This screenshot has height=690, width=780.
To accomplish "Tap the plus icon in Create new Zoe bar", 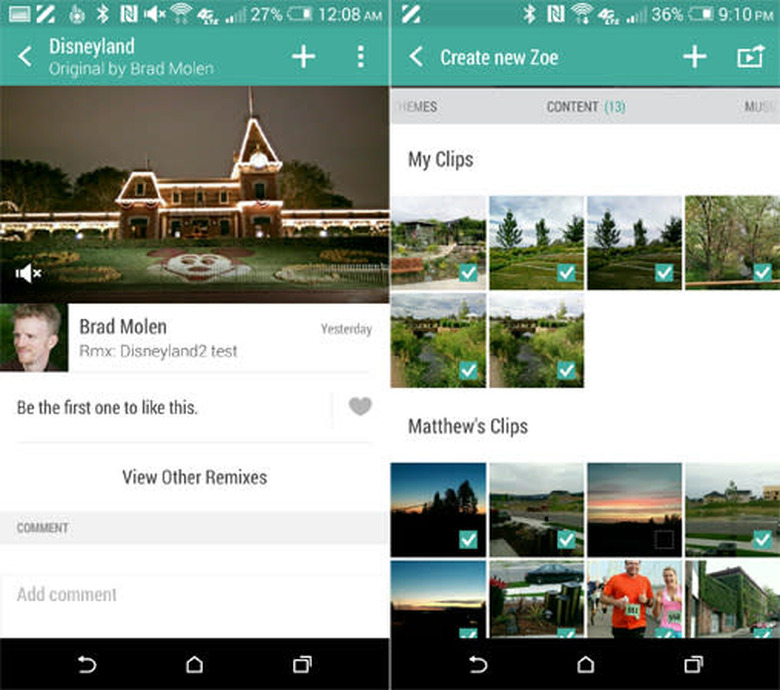I will coord(694,57).
